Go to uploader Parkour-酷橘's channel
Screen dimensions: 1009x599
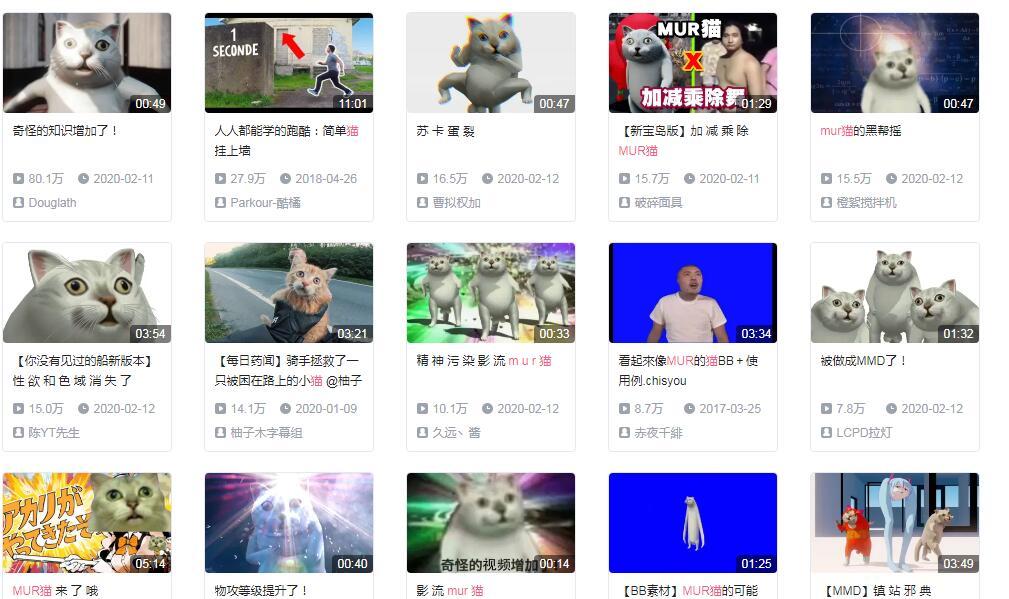pyautogui.click(x=266, y=203)
